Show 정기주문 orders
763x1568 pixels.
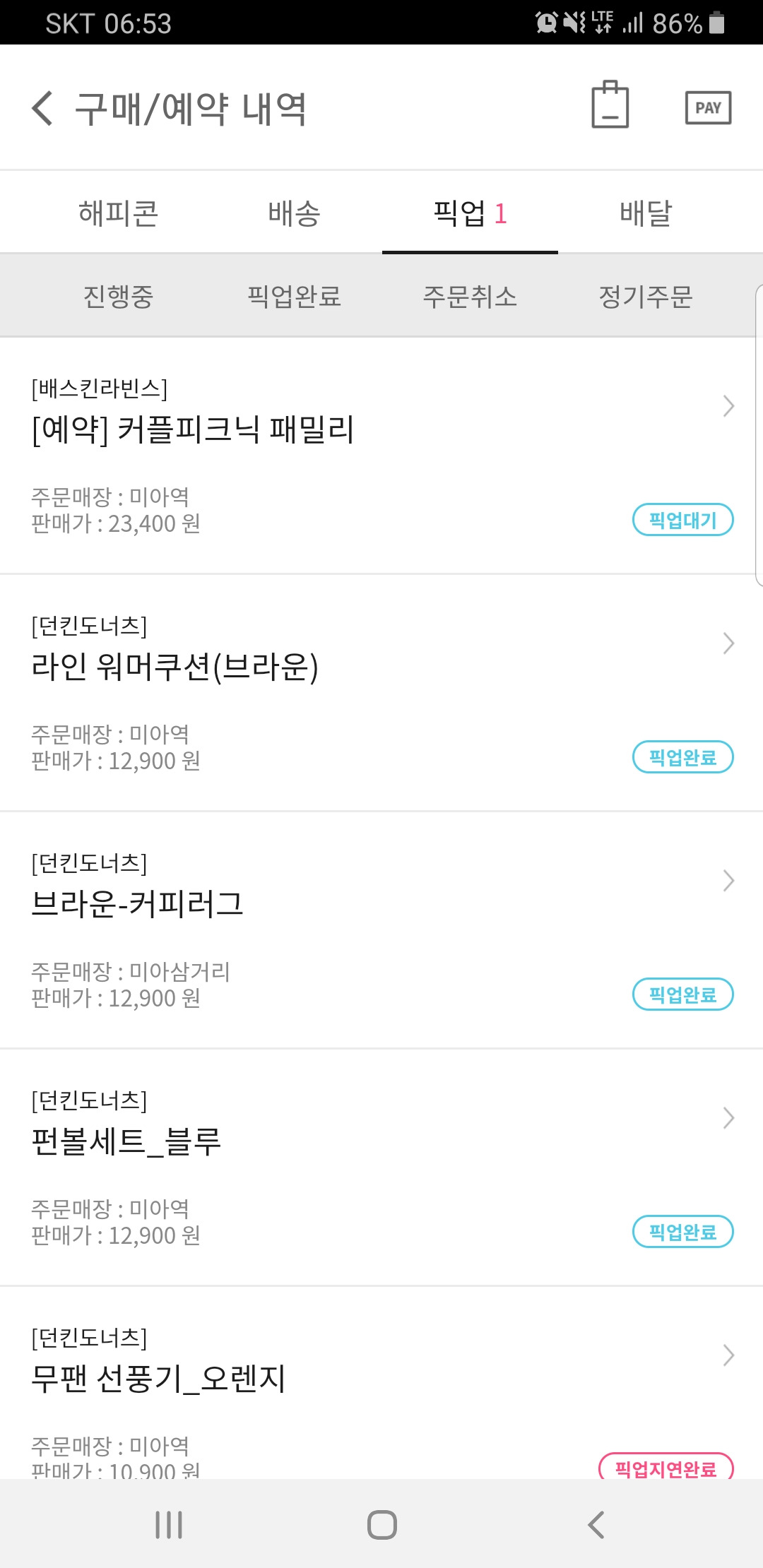coord(645,296)
